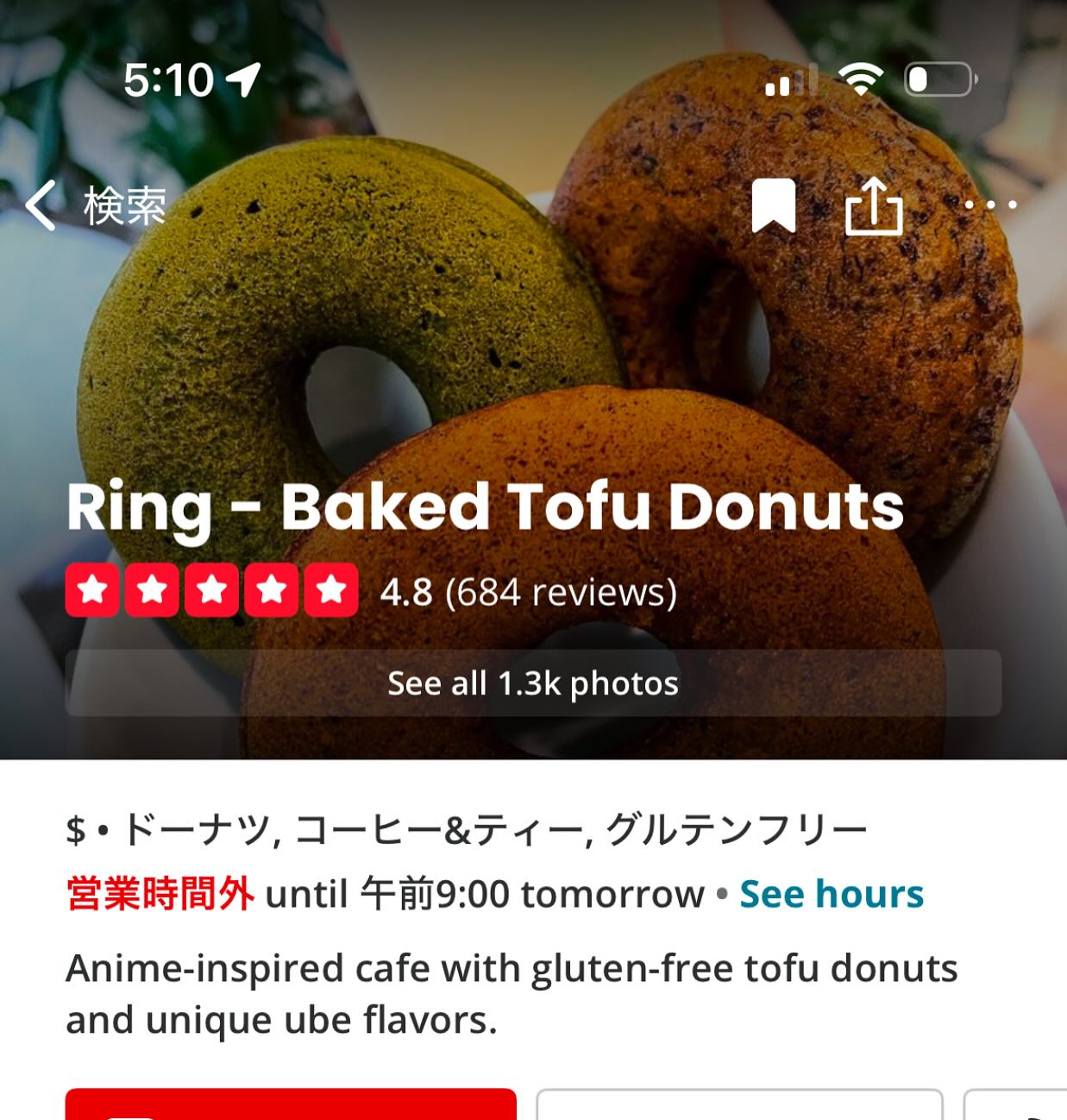The width and height of the screenshot is (1067, 1120).
Task: Open the more options (…) icon
Action: pyautogui.click(x=990, y=206)
